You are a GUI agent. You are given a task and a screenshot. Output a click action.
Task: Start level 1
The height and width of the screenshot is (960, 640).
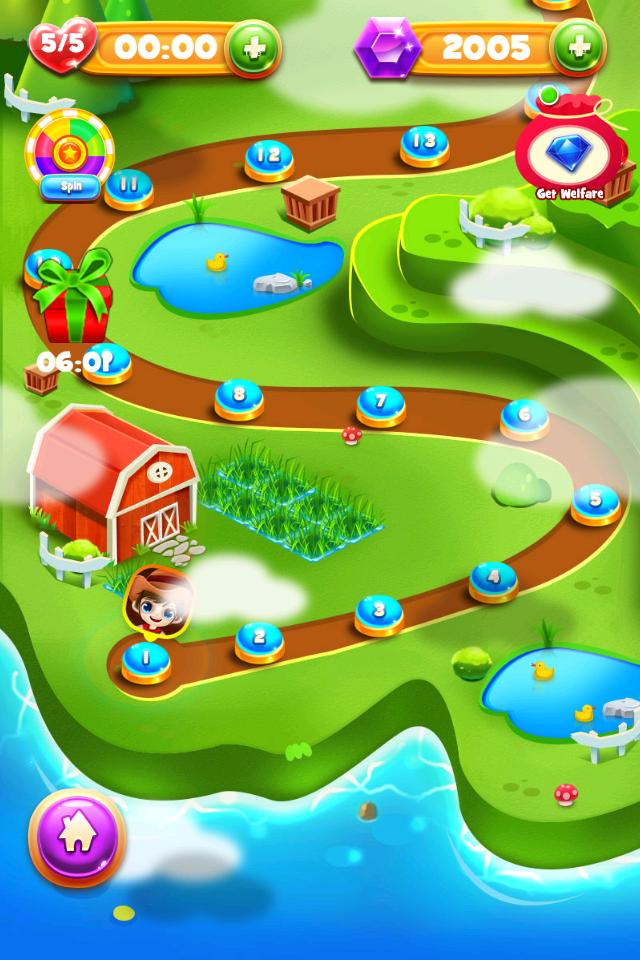(146, 660)
